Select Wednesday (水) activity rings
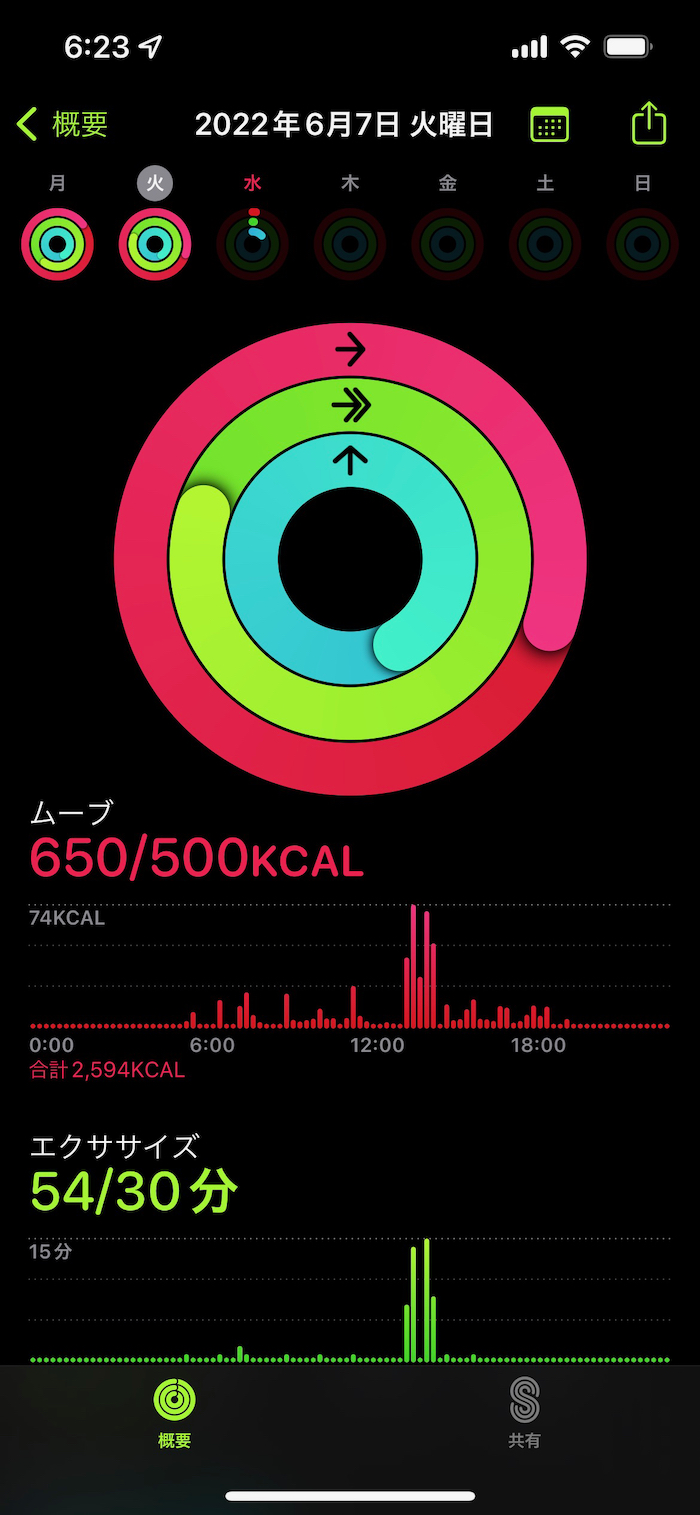 click(252, 243)
